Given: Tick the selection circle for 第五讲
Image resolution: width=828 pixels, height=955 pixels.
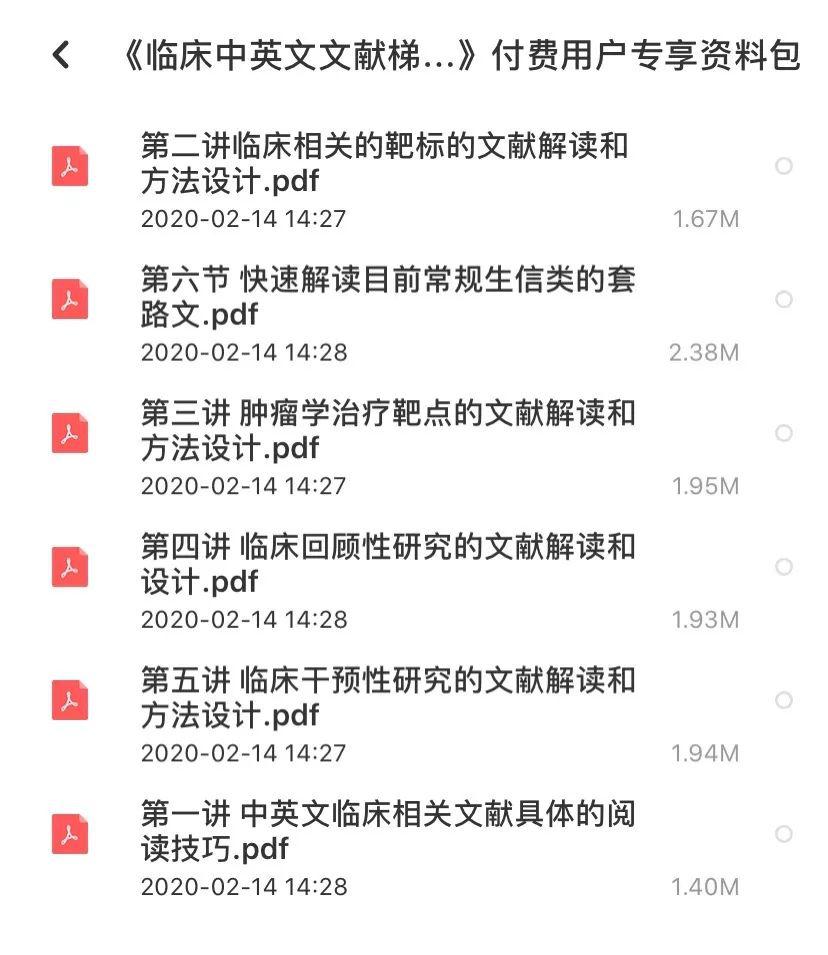Looking at the screenshot, I should point(784,700).
